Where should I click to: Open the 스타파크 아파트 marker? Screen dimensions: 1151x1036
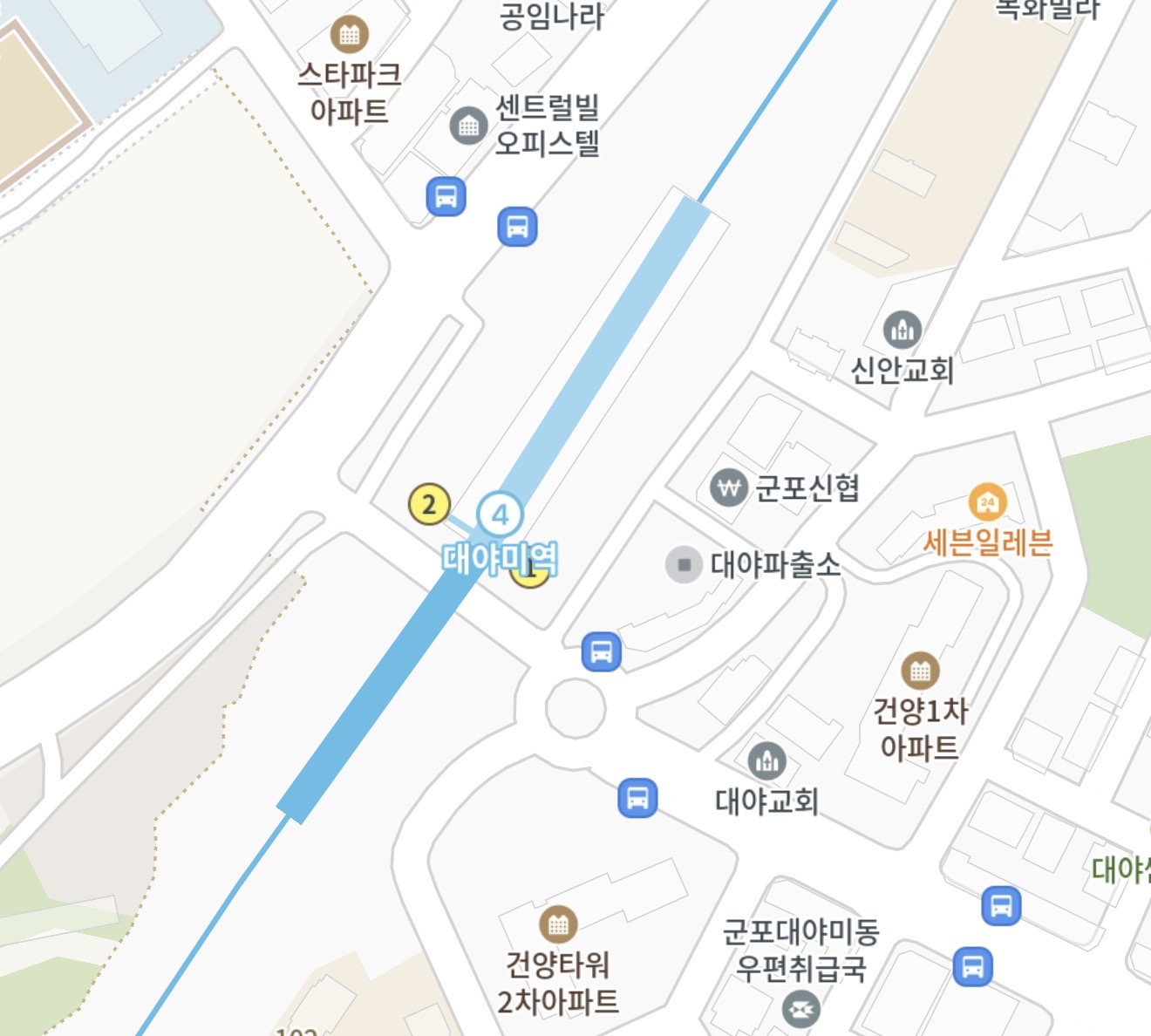[x=350, y=35]
